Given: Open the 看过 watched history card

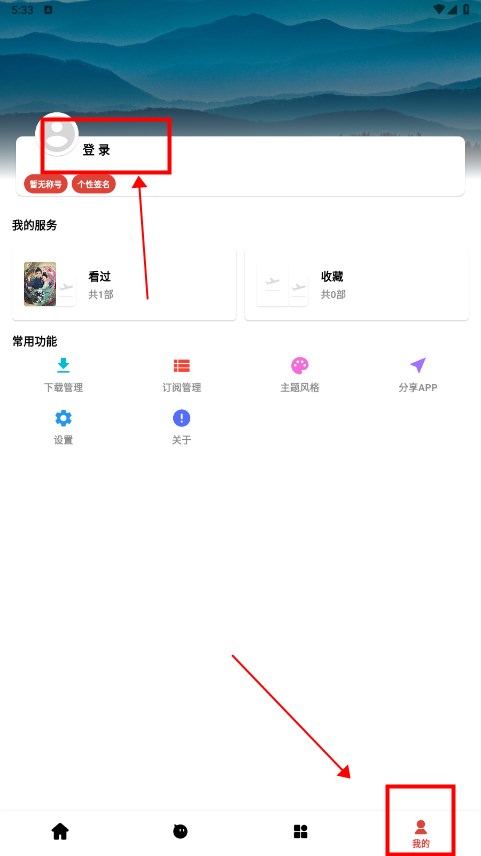Looking at the screenshot, I should click(124, 284).
